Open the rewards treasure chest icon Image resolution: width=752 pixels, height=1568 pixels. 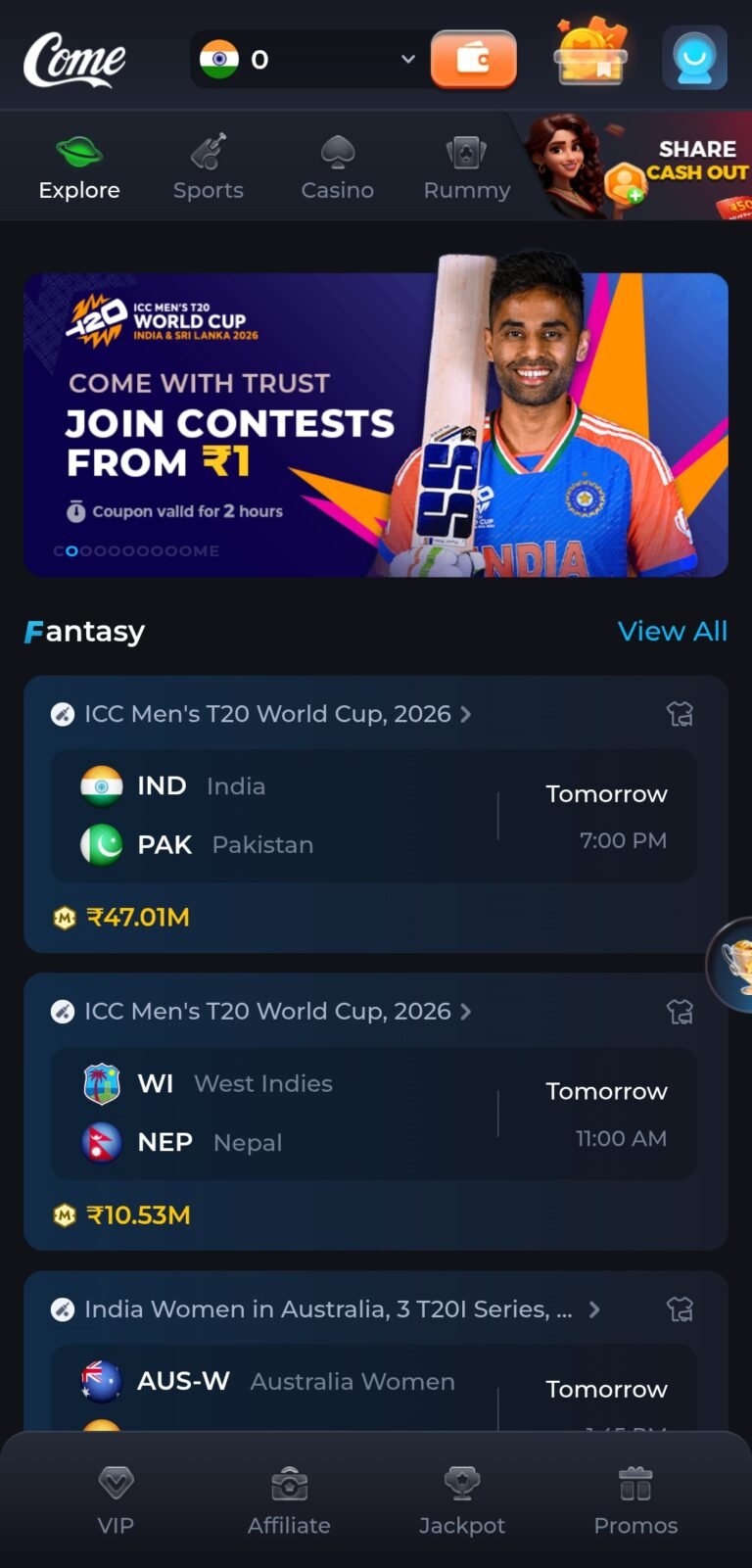pos(590,54)
